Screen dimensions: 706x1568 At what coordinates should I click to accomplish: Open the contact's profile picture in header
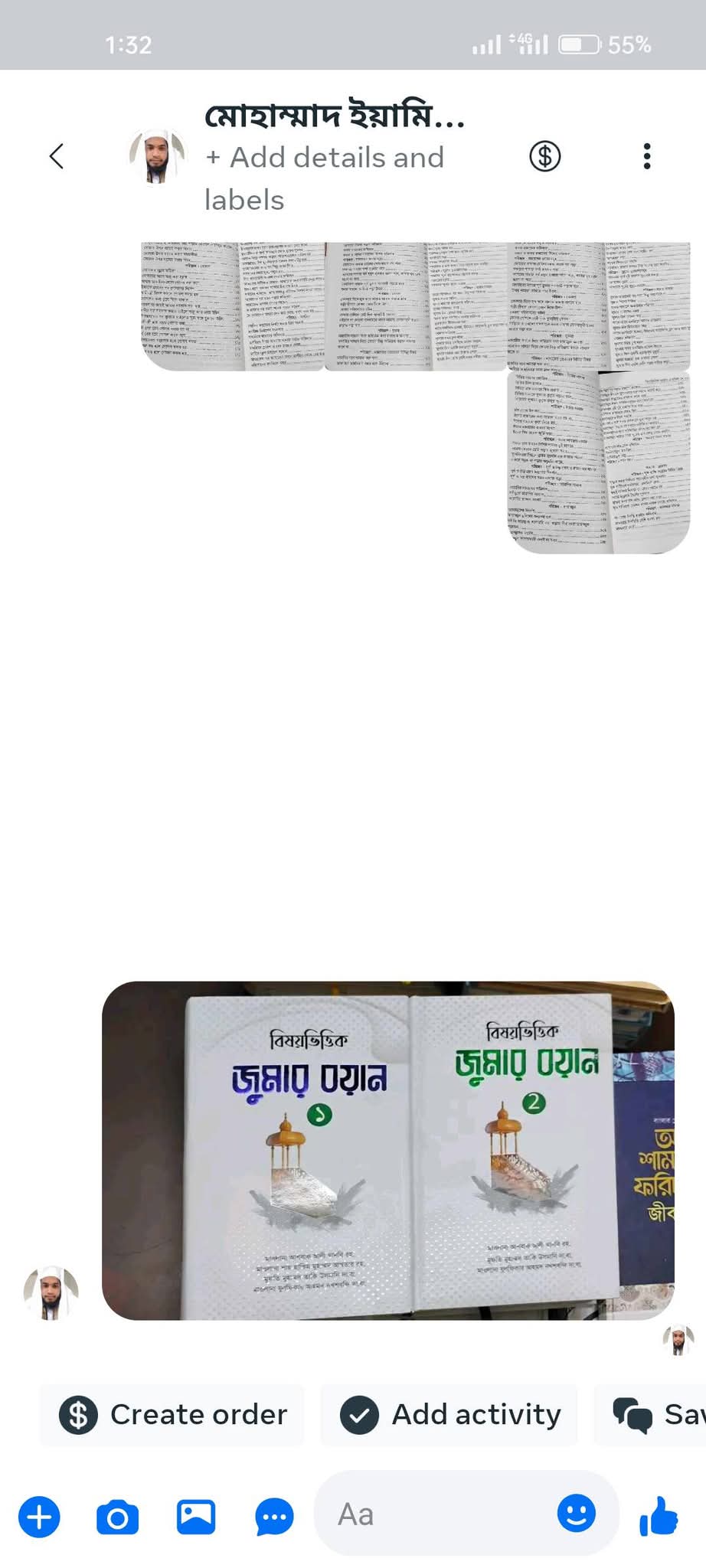[157, 156]
